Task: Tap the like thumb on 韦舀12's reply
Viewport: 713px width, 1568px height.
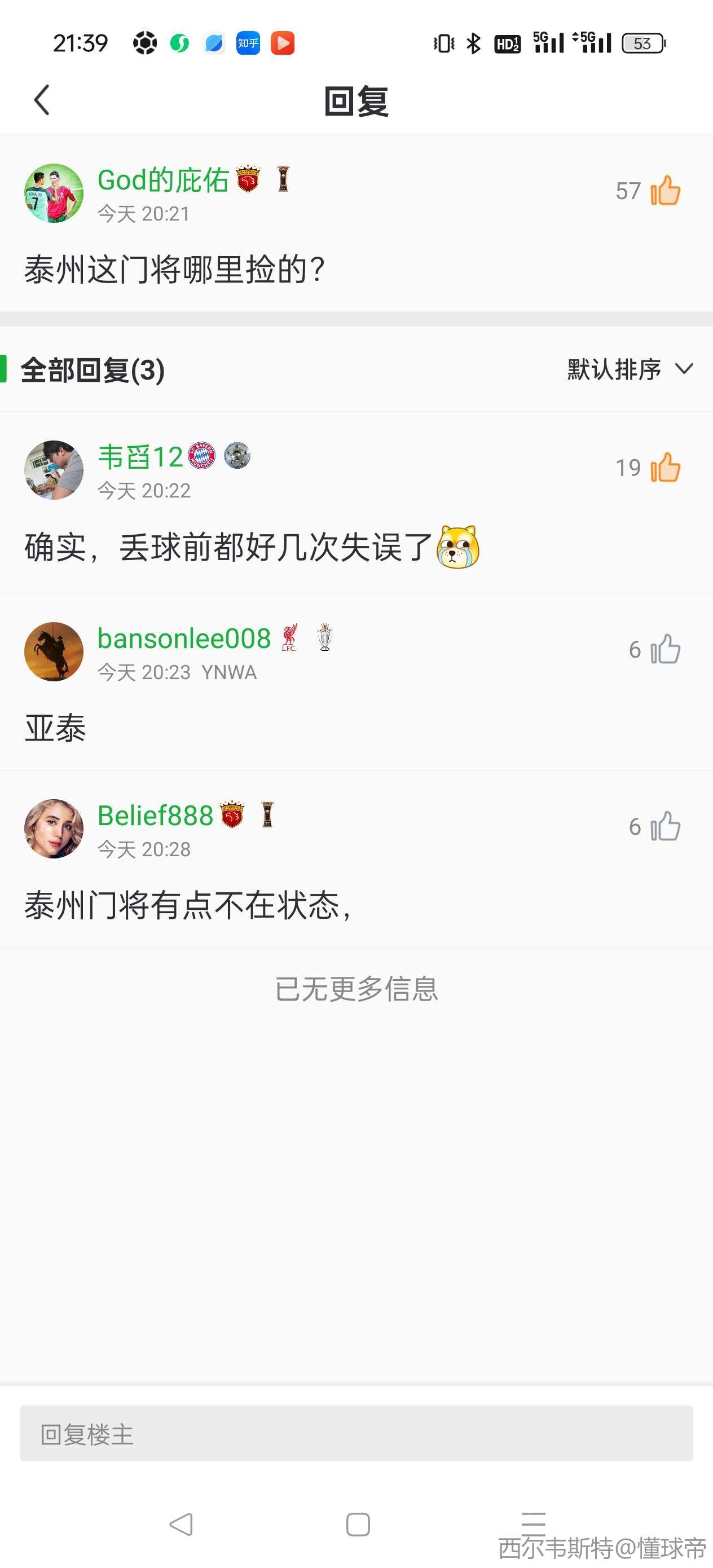Action: tap(665, 468)
